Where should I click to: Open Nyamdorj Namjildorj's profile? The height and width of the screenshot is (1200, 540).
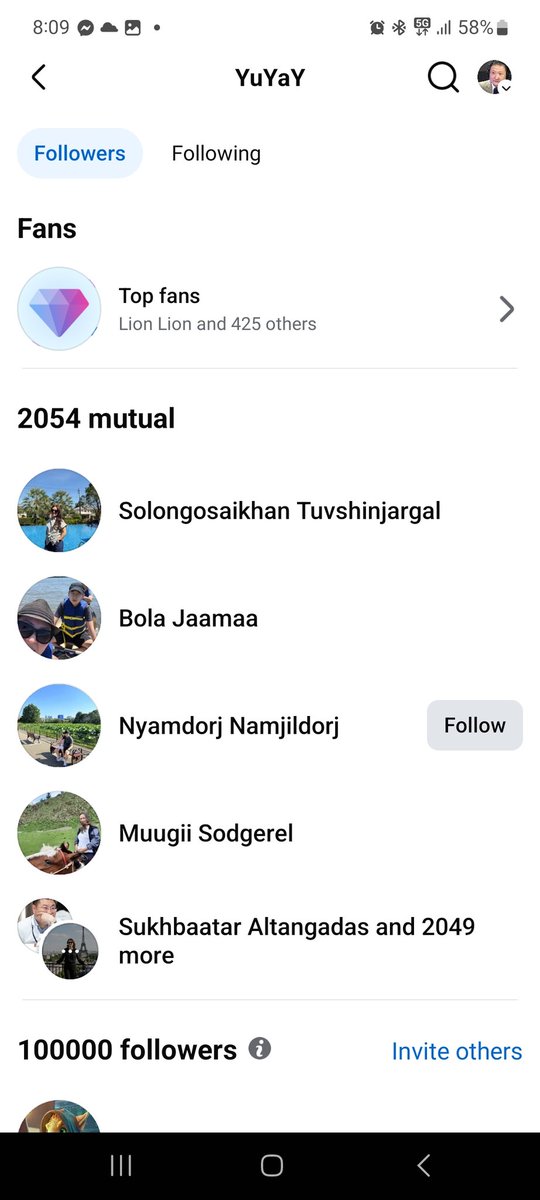(x=229, y=726)
